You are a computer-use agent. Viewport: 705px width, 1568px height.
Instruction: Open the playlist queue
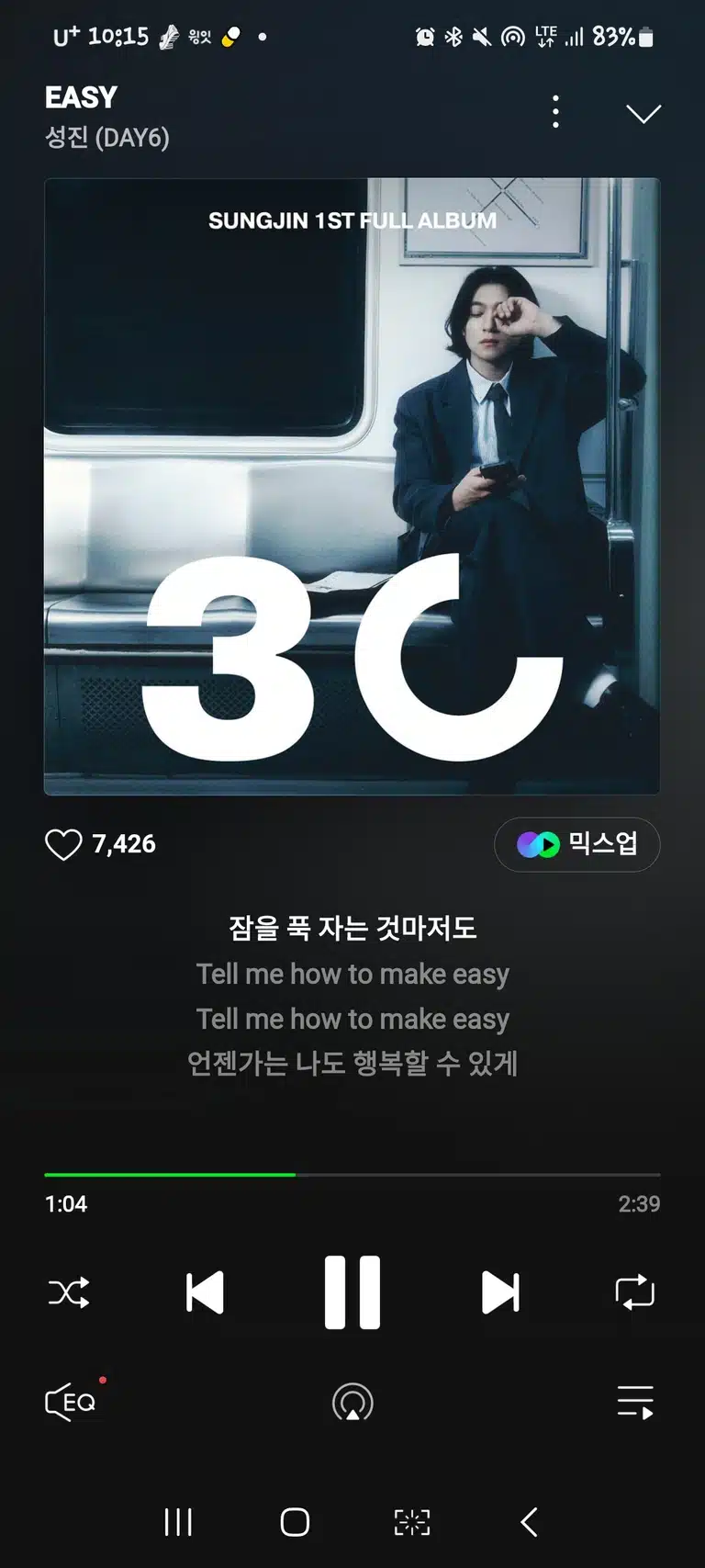[x=635, y=1403]
